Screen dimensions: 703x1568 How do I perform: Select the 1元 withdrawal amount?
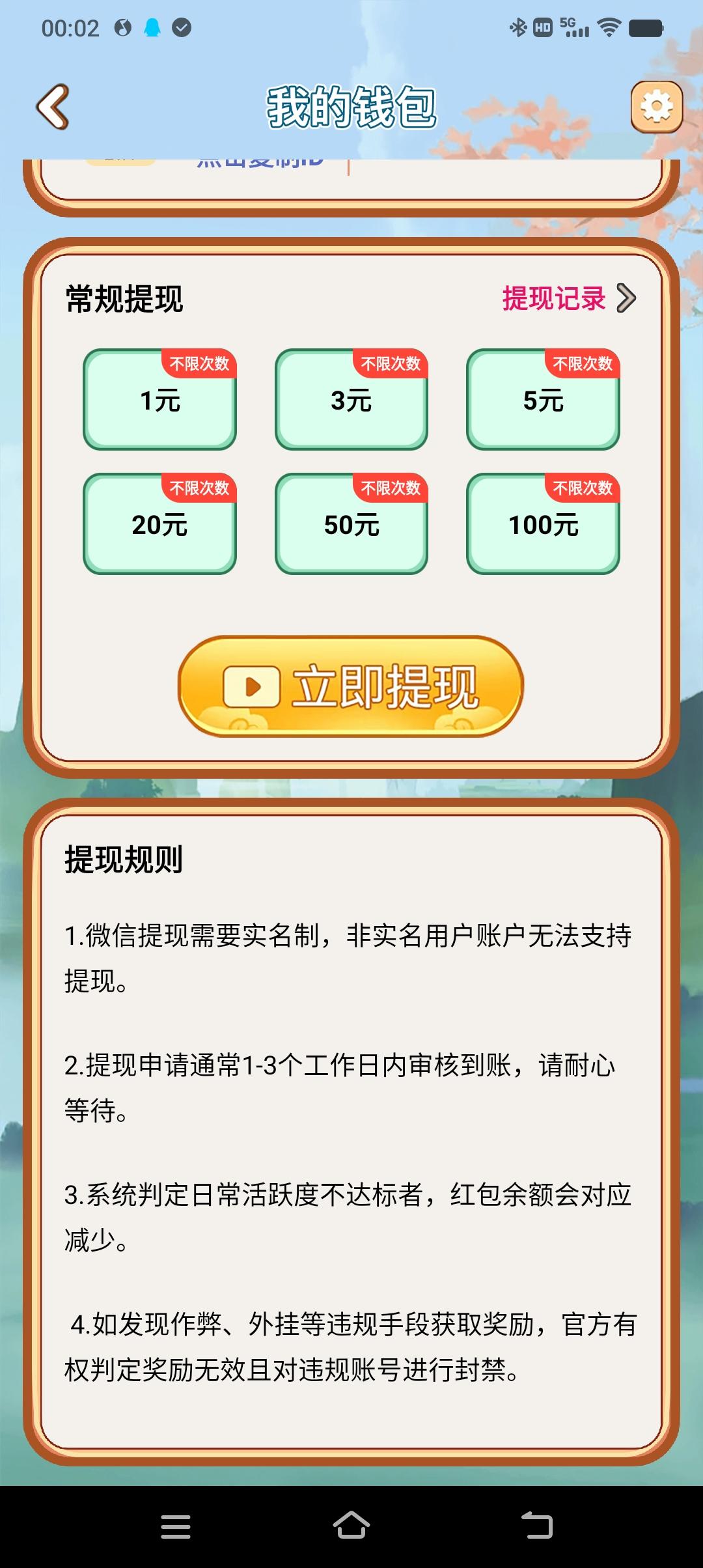pos(159,400)
